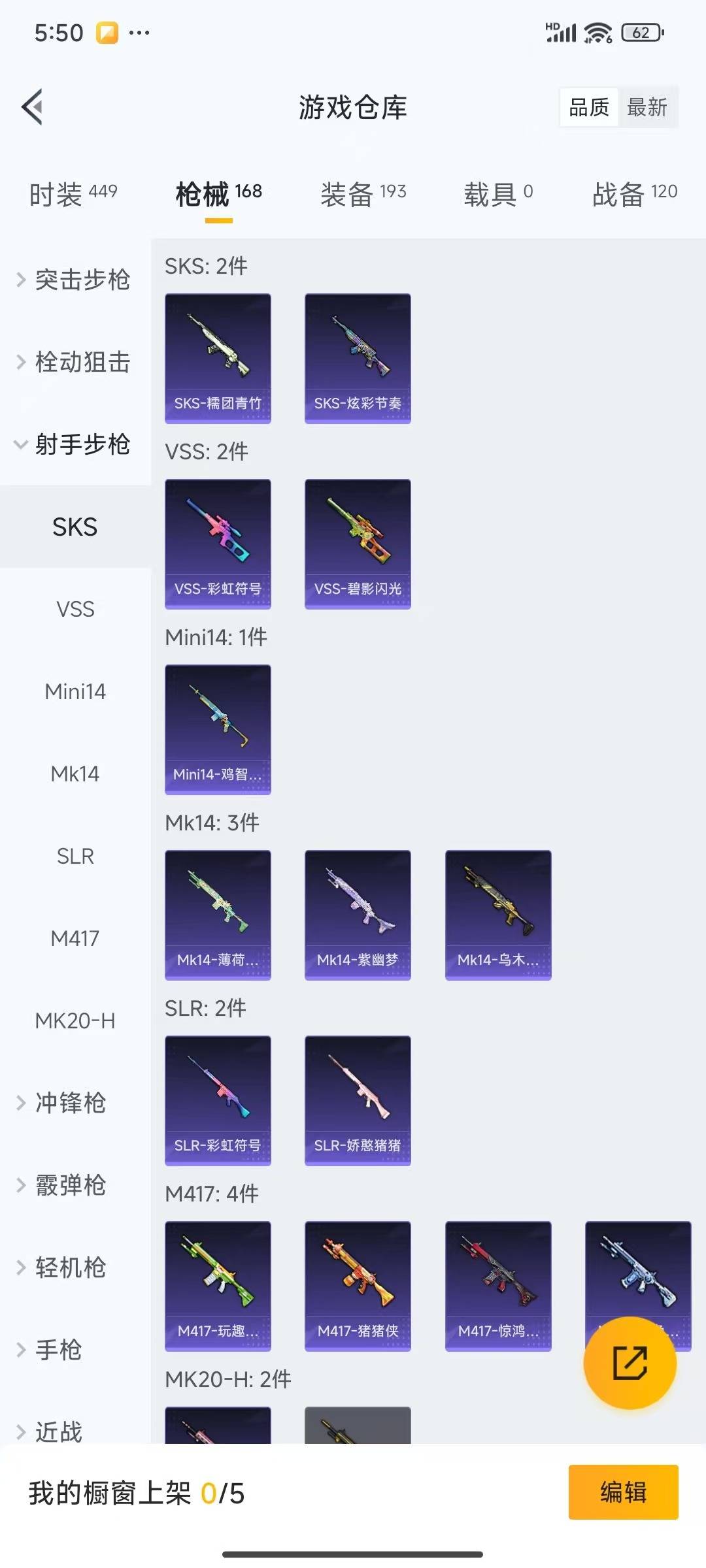Viewport: 706px width, 1568px height.
Task: Go back using the top-left arrow
Action: point(33,106)
